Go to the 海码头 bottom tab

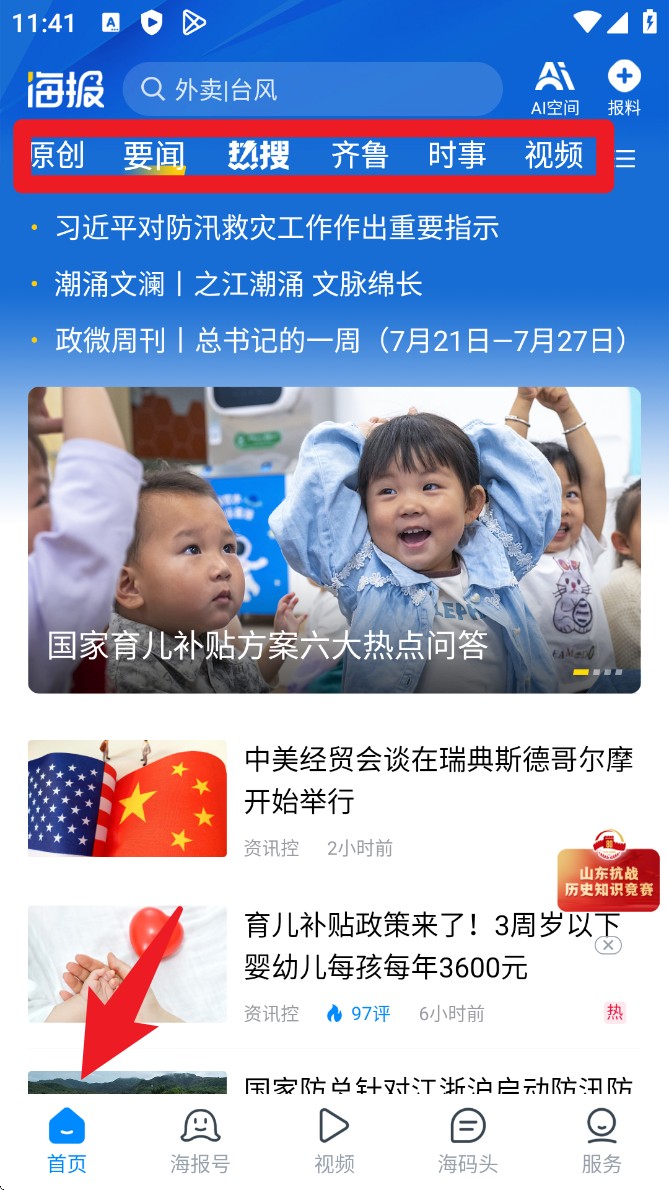467,1140
